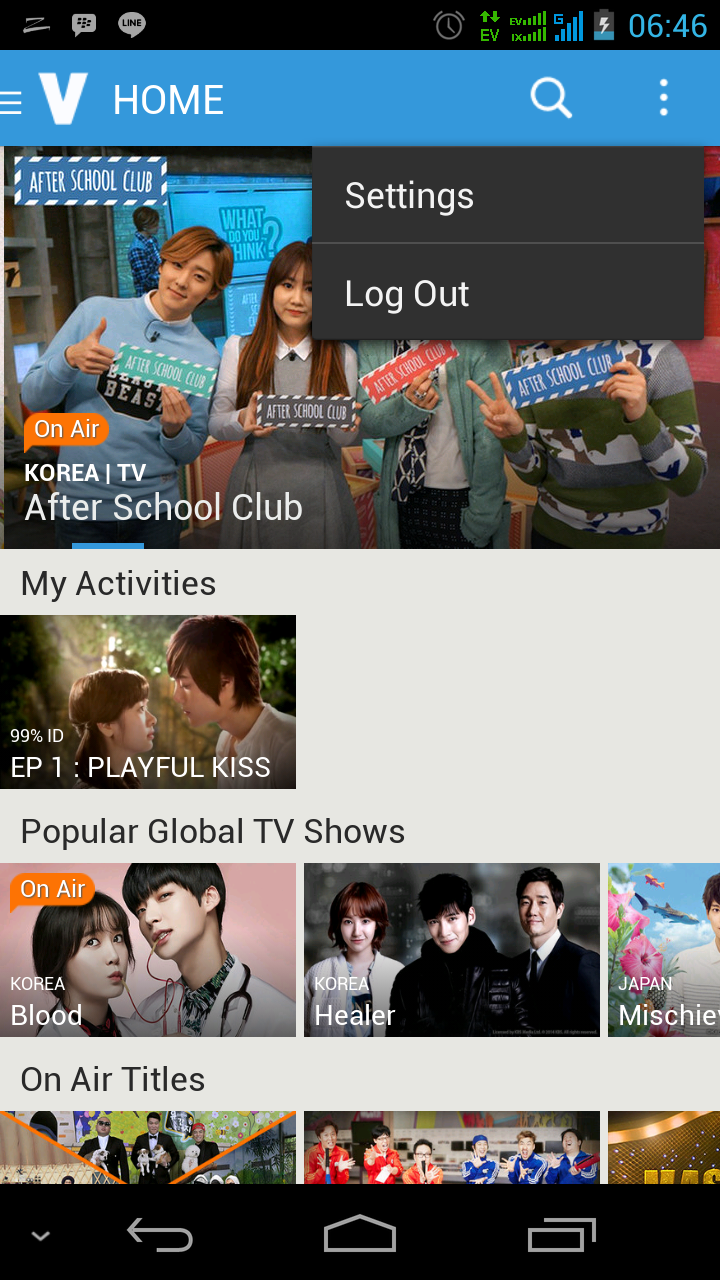The height and width of the screenshot is (1280, 720).
Task: Open the navigation drawer menu
Action: click(x=12, y=101)
